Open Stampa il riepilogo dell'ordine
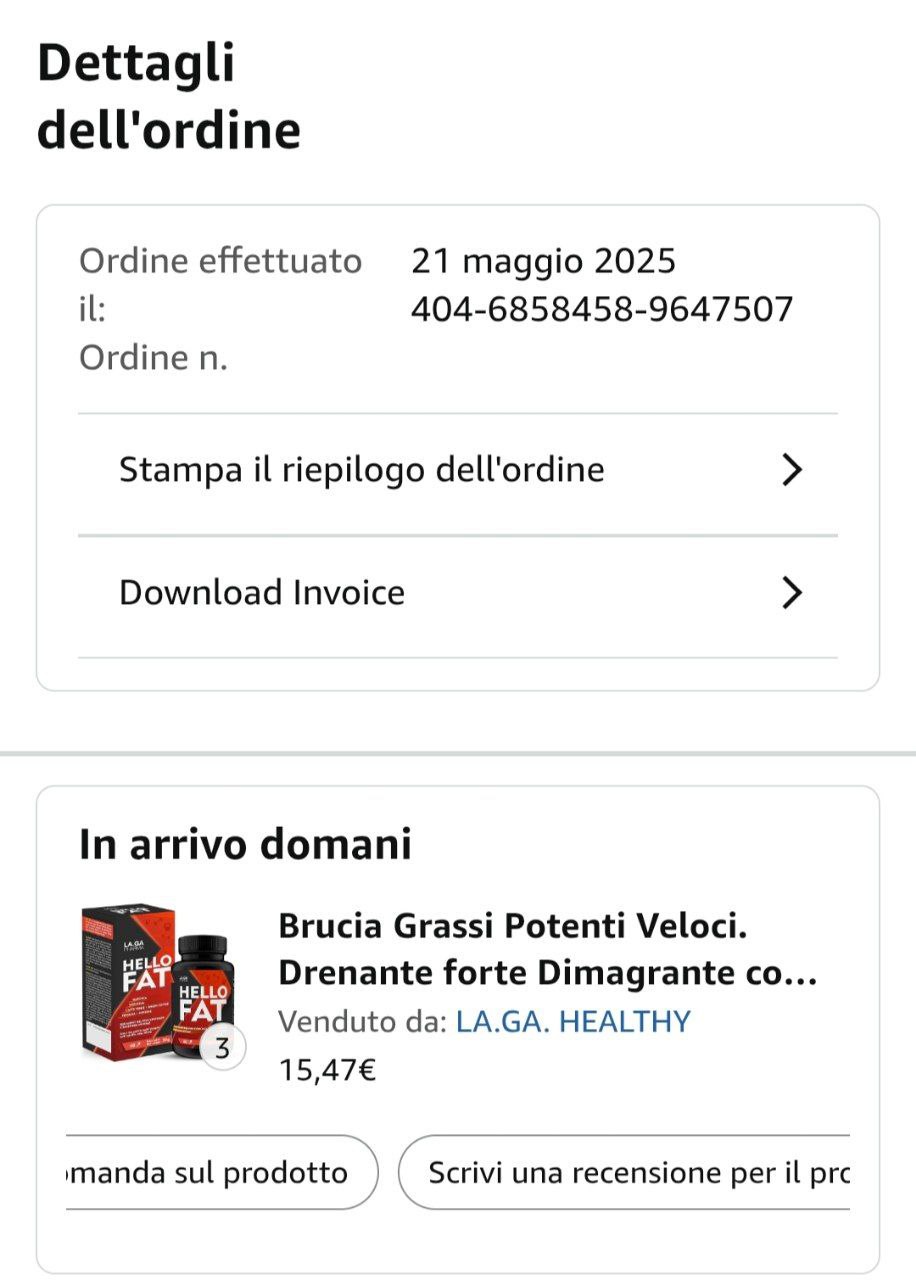This screenshot has width=916, height=1280. click(x=458, y=470)
